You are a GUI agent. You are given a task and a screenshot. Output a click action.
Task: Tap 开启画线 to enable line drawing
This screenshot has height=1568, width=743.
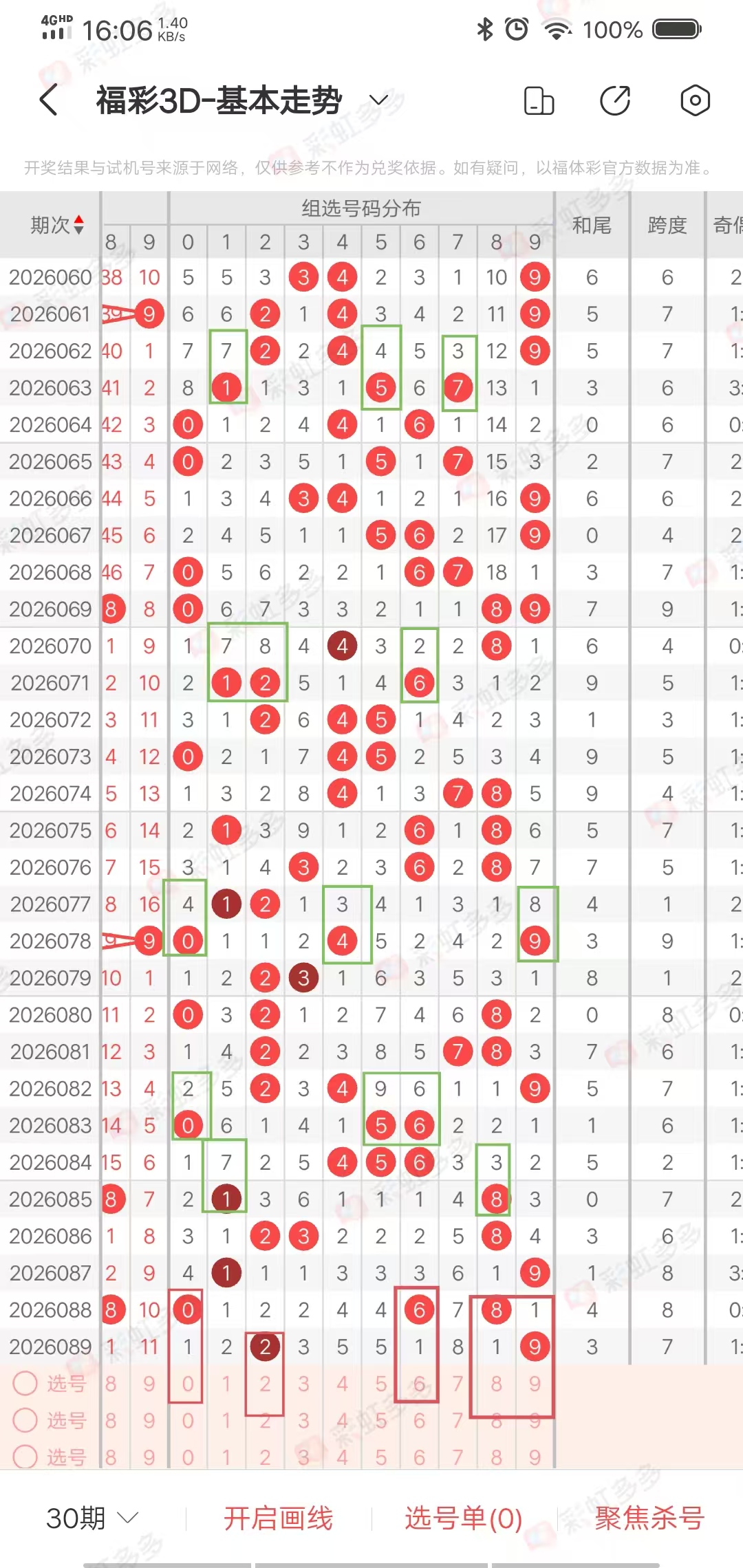click(279, 1518)
